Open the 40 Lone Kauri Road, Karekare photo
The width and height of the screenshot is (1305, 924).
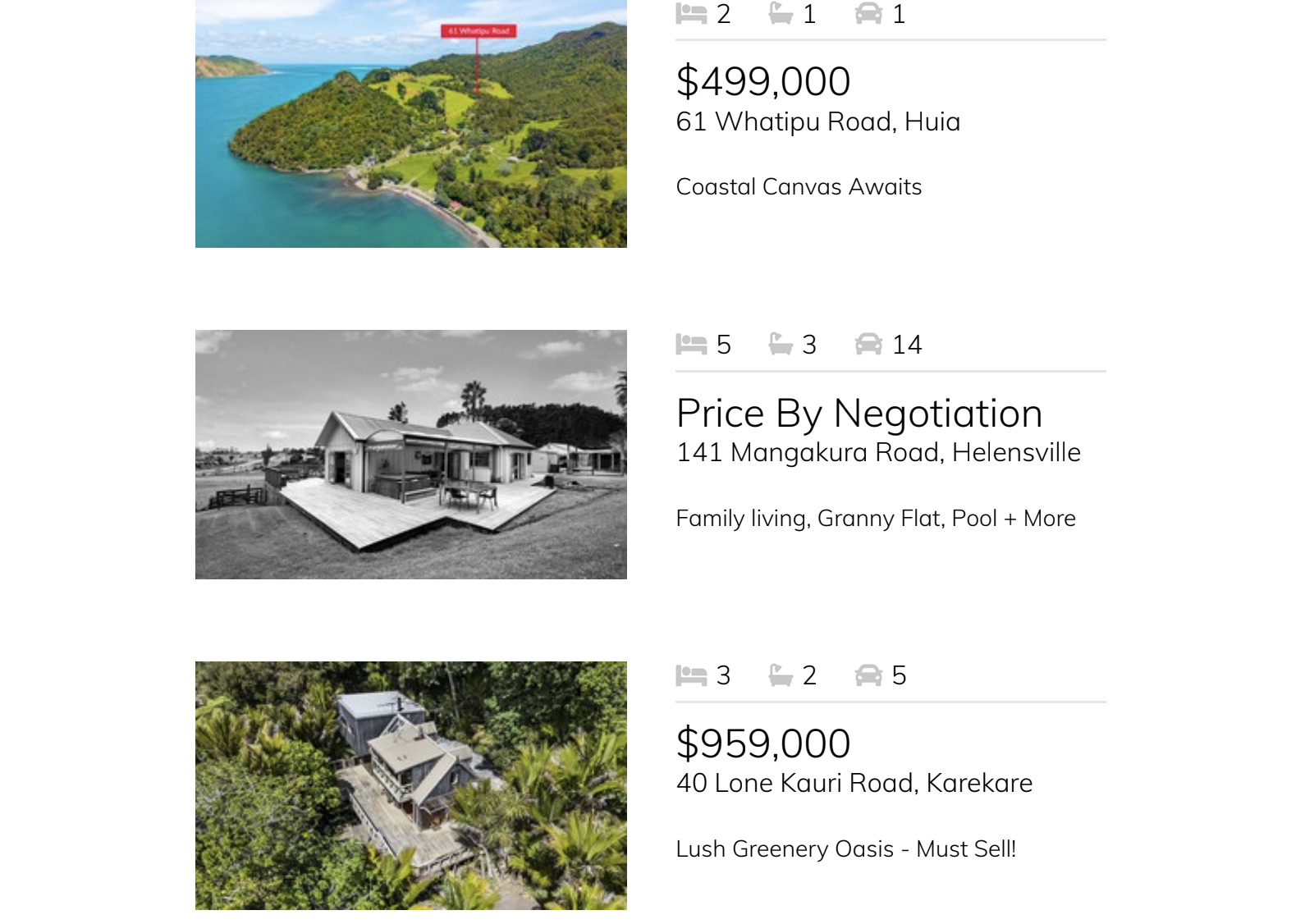[410, 785]
